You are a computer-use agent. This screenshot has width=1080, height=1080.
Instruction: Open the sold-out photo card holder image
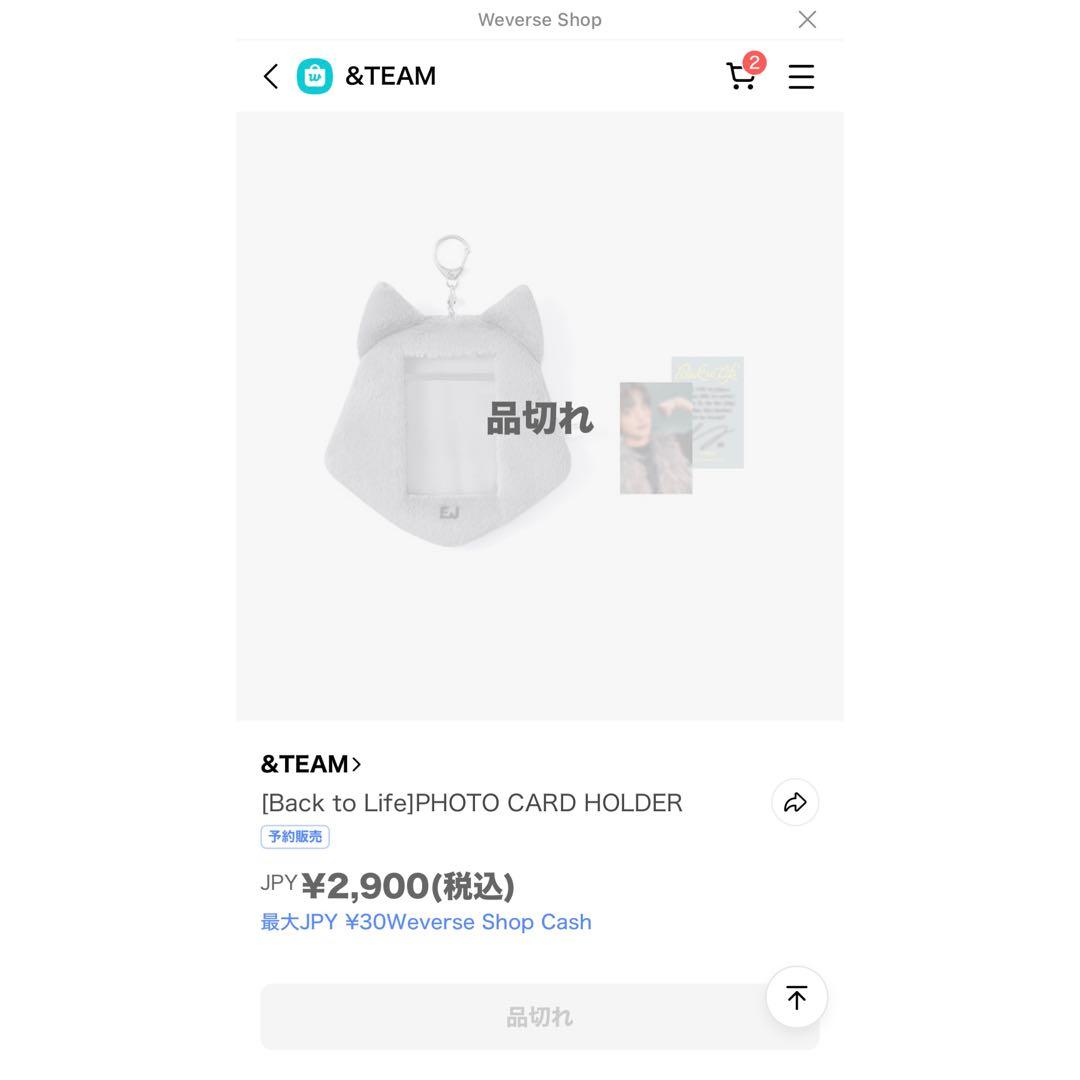coord(539,416)
